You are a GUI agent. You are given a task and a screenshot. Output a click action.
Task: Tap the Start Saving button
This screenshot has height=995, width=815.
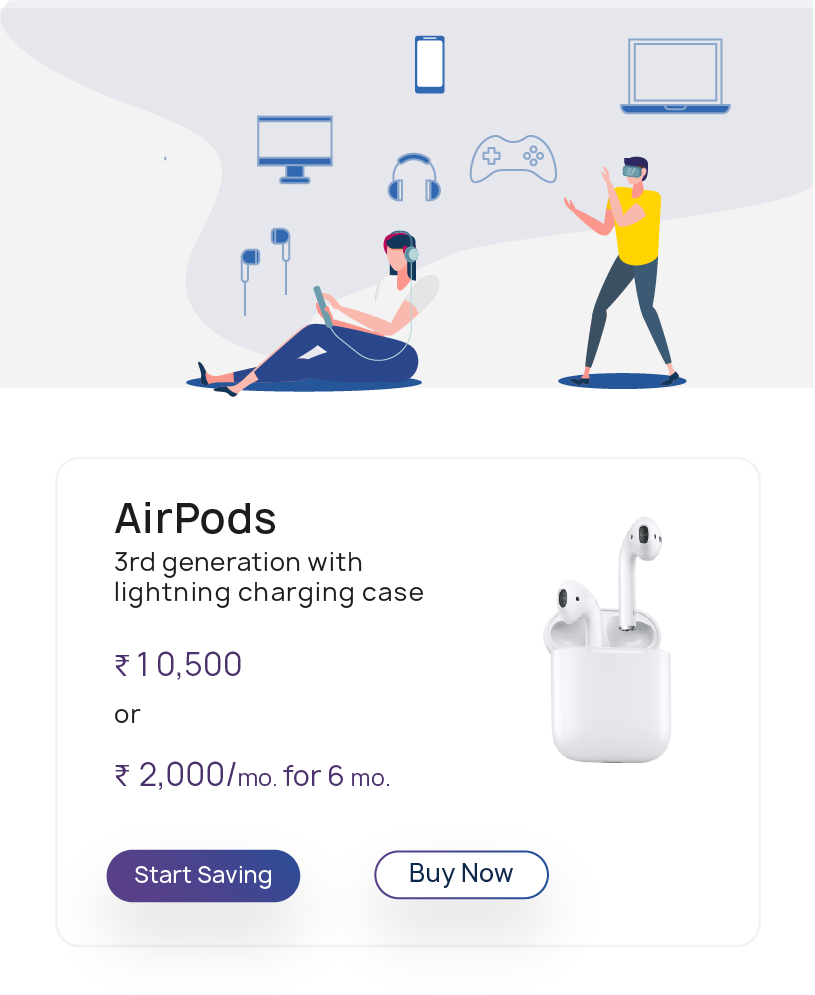(x=203, y=875)
